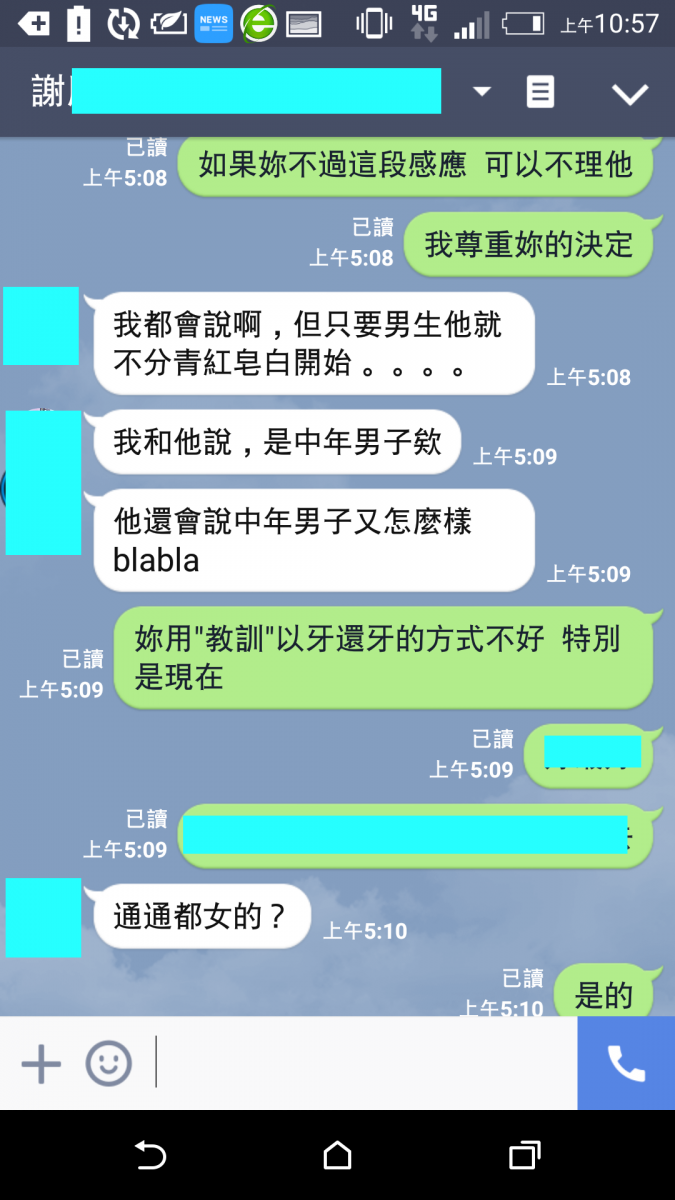Start a voice call
Image resolution: width=675 pixels, height=1200 pixels.
click(626, 1063)
